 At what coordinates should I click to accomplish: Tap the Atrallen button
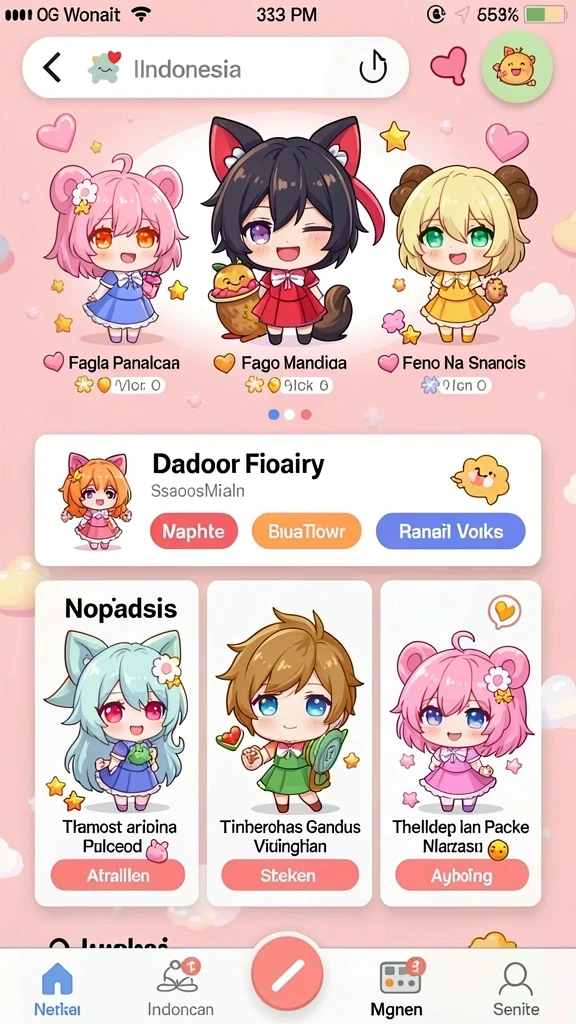pyautogui.click(x=118, y=875)
